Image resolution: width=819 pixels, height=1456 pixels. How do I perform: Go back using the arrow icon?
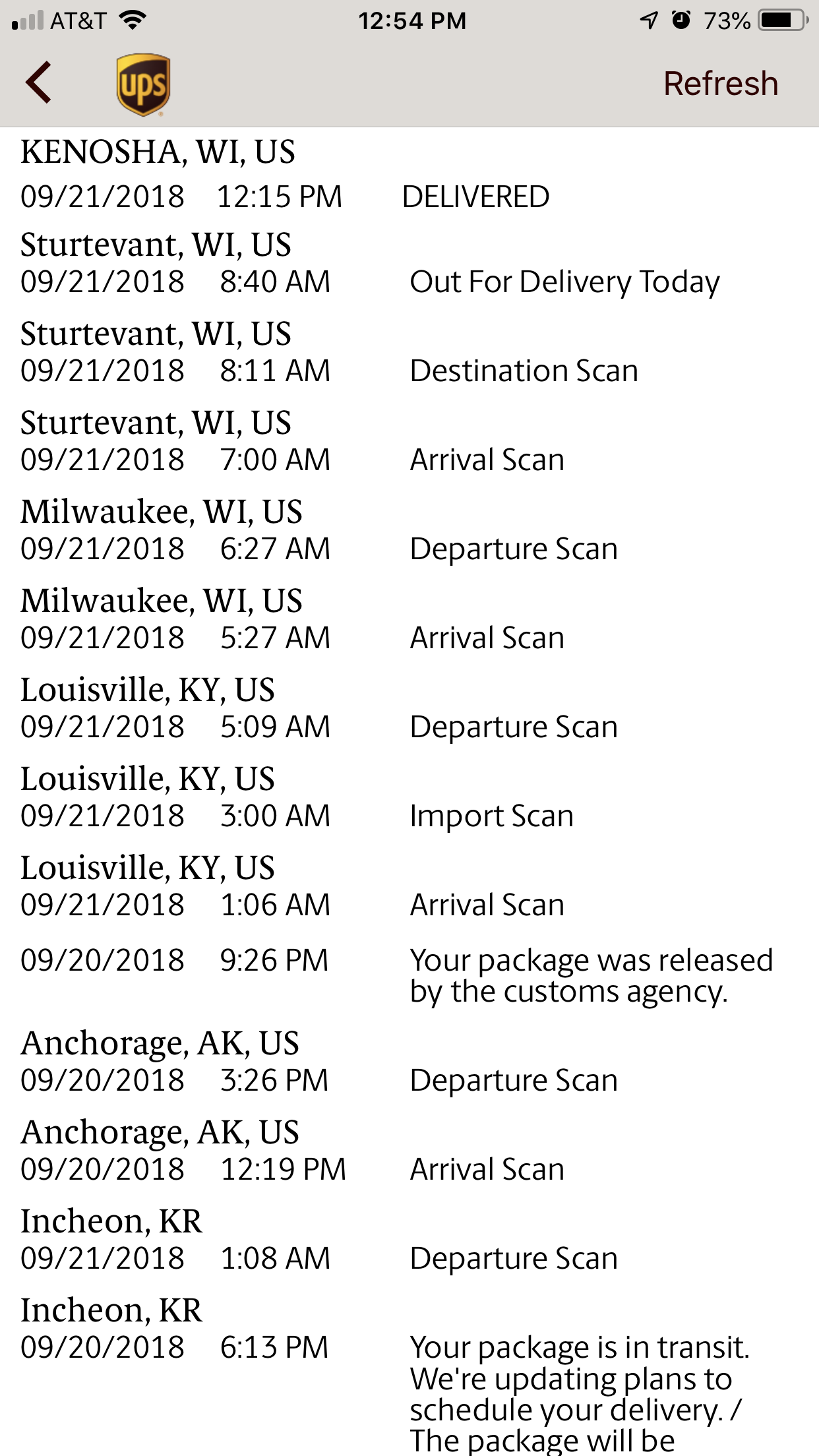pos(39,82)
